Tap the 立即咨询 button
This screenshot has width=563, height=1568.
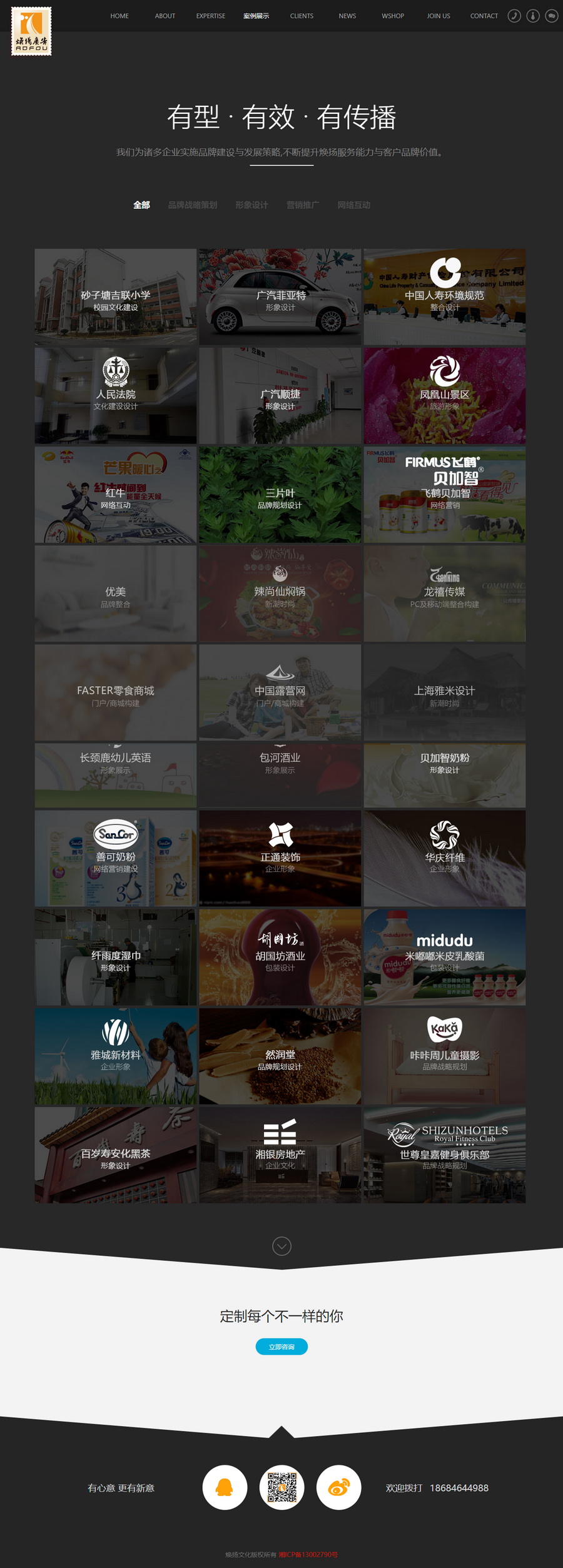click(281, 1347)
